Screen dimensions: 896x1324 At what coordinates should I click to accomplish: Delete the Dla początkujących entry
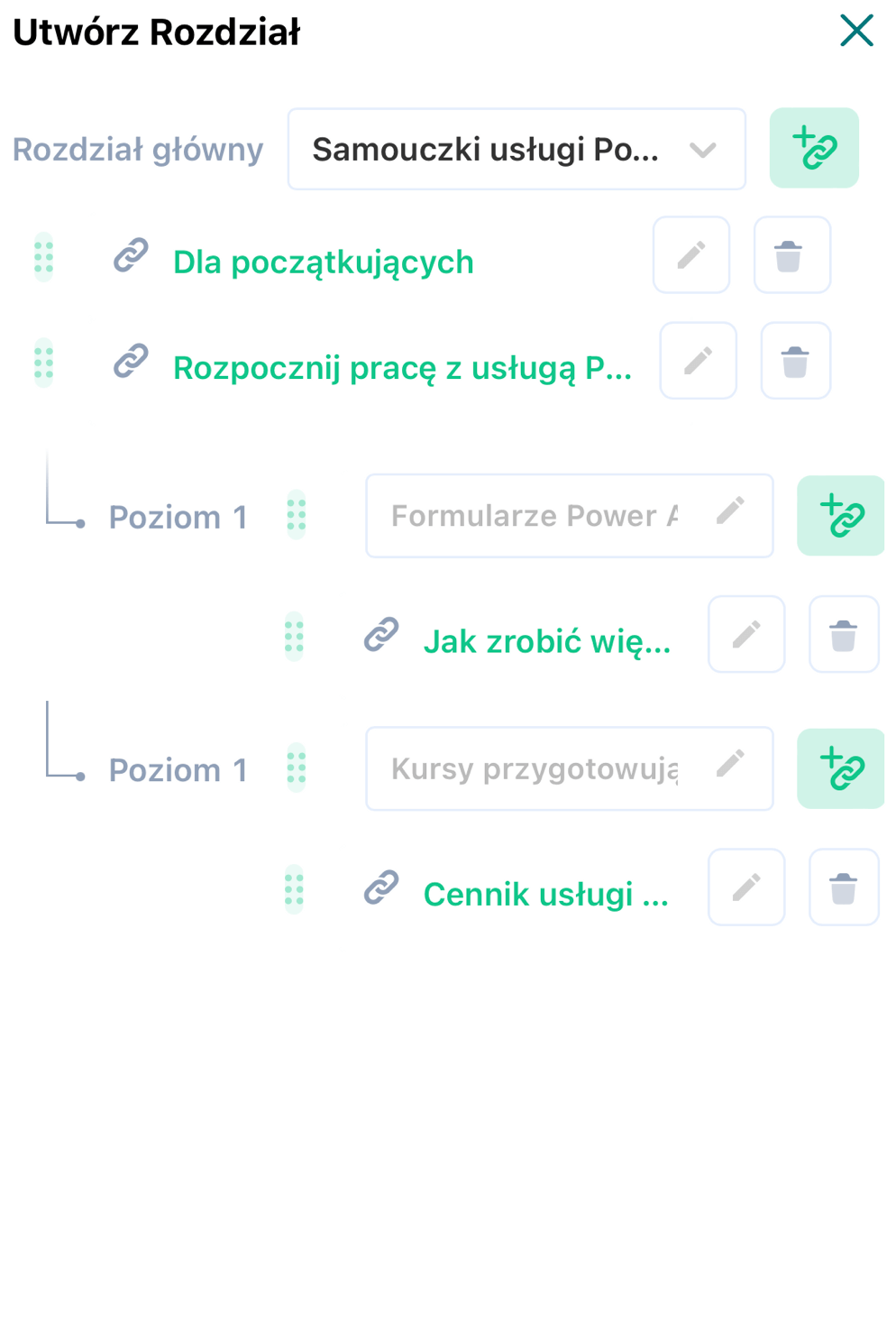pyautogui.click(x=791, y=255)
